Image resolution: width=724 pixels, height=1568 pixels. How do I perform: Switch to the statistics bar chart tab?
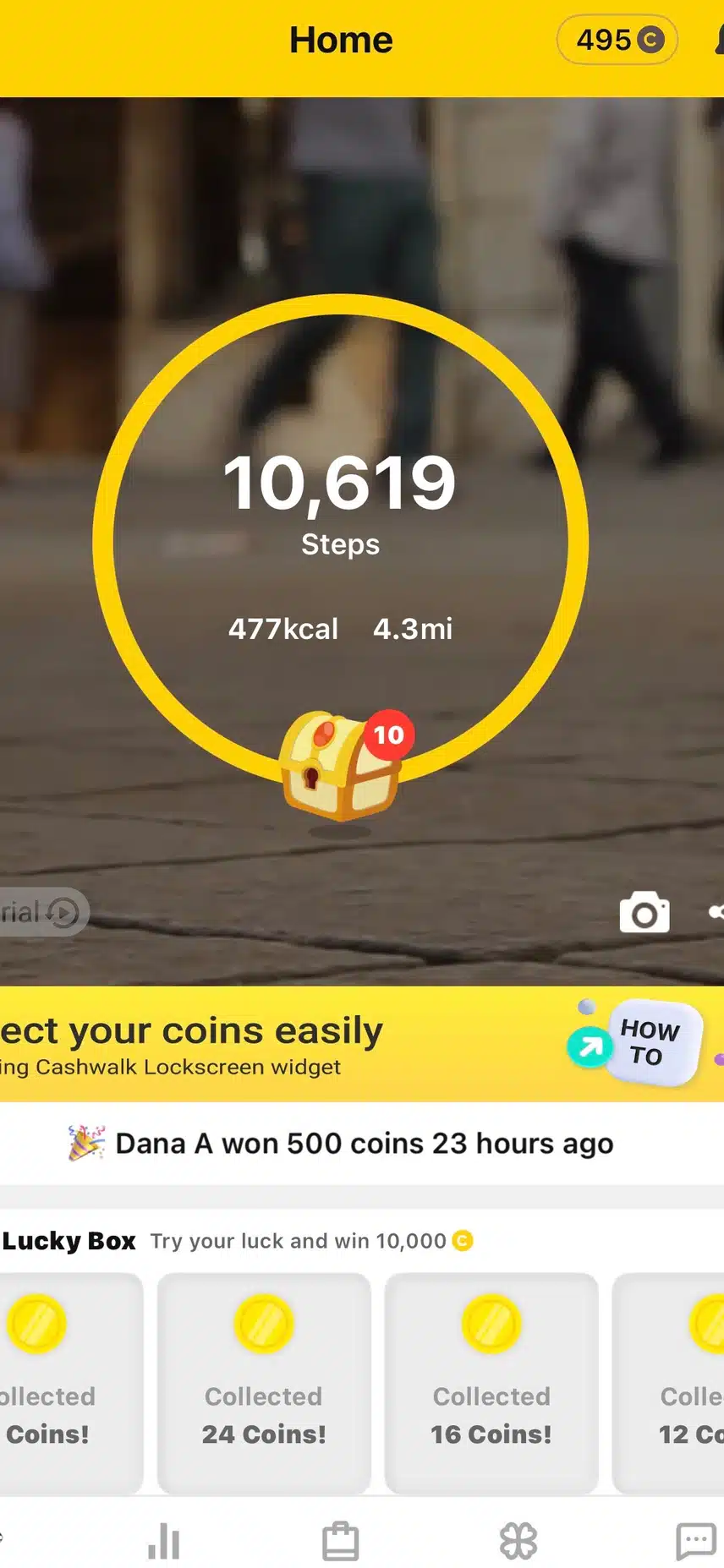pyautogui.click(x=164, y=1541)
